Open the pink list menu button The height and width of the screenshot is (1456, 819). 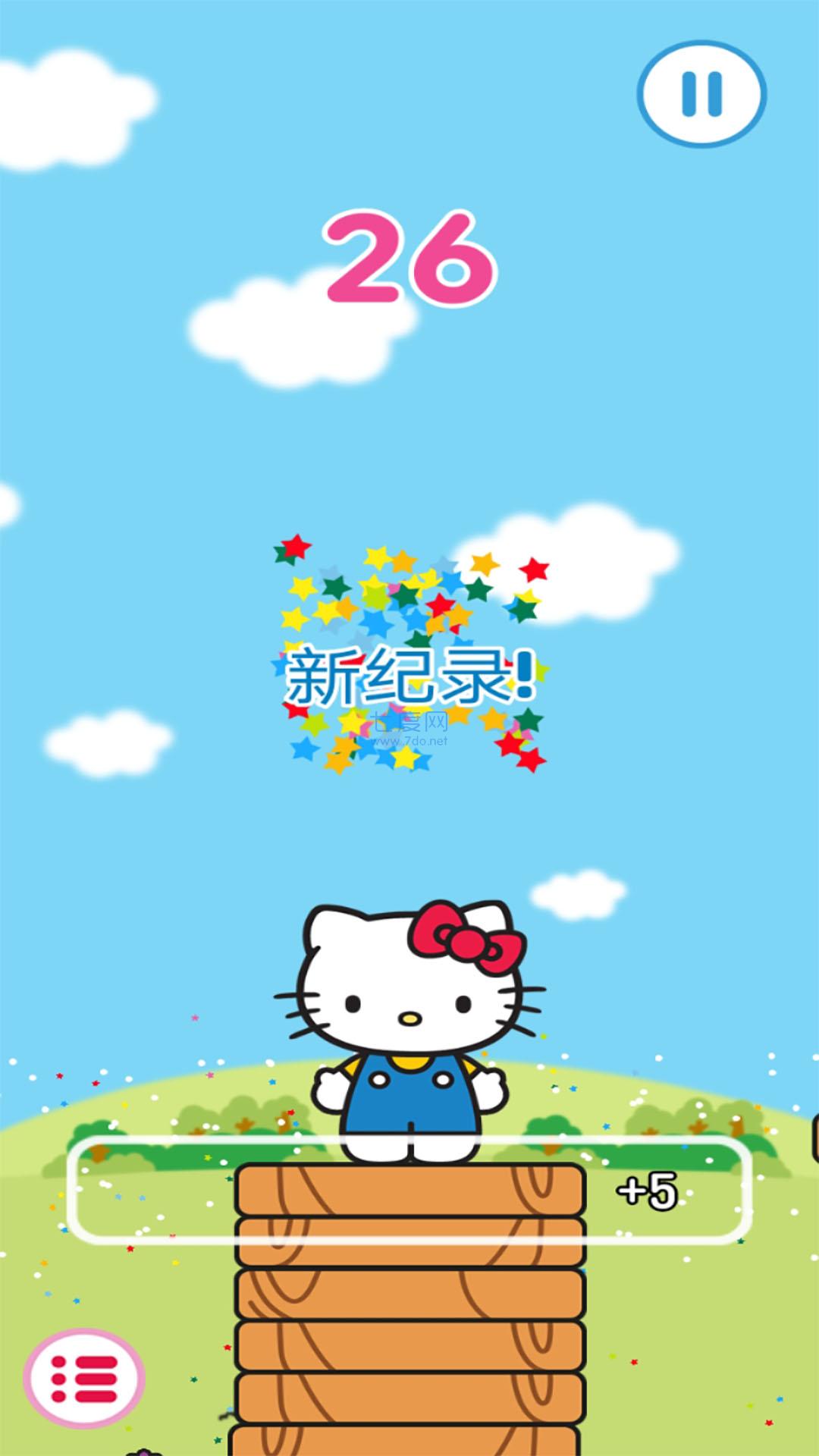click(x=83, y=1378)
